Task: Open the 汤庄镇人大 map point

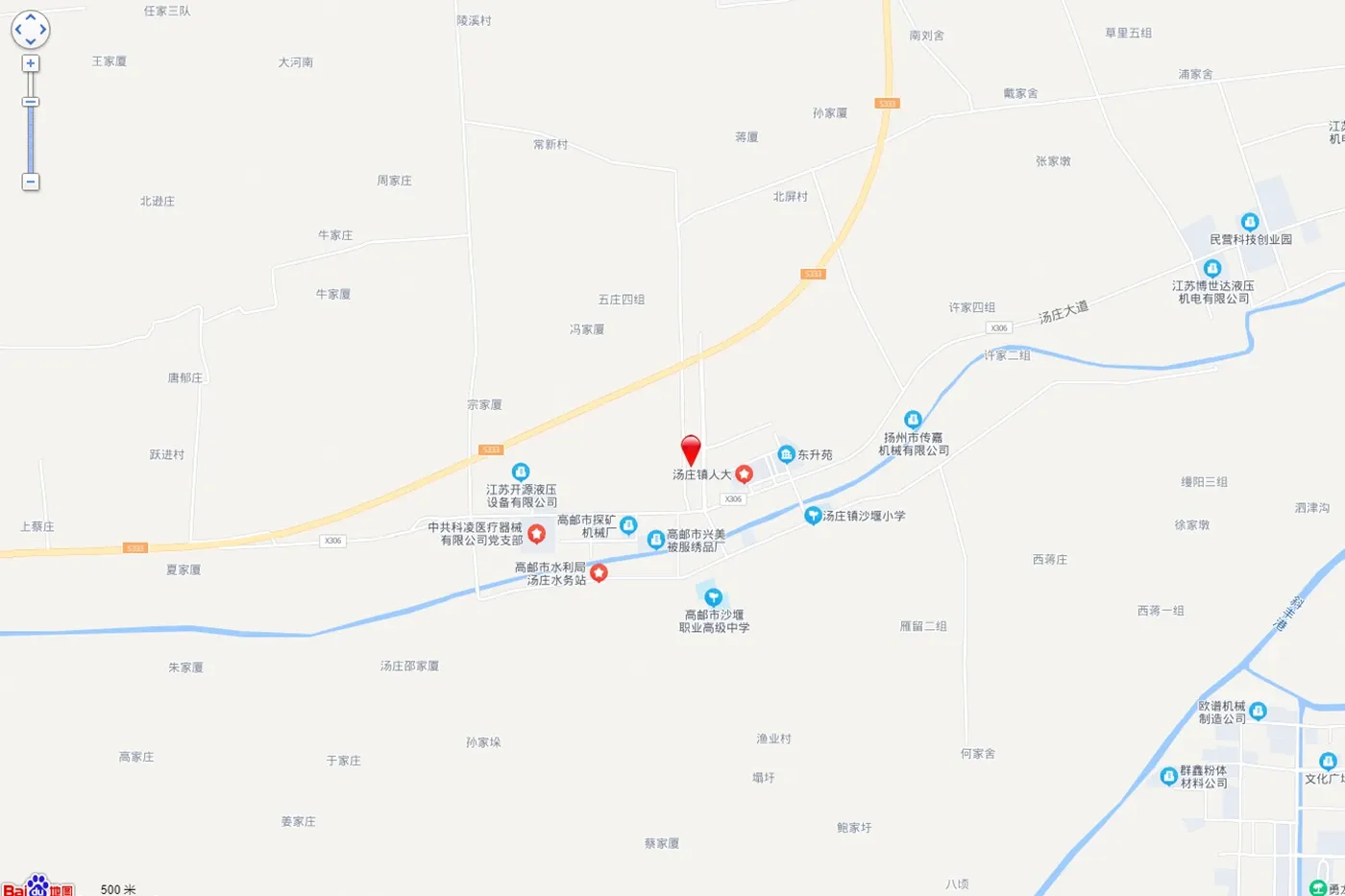Action: tap(744, 474)
